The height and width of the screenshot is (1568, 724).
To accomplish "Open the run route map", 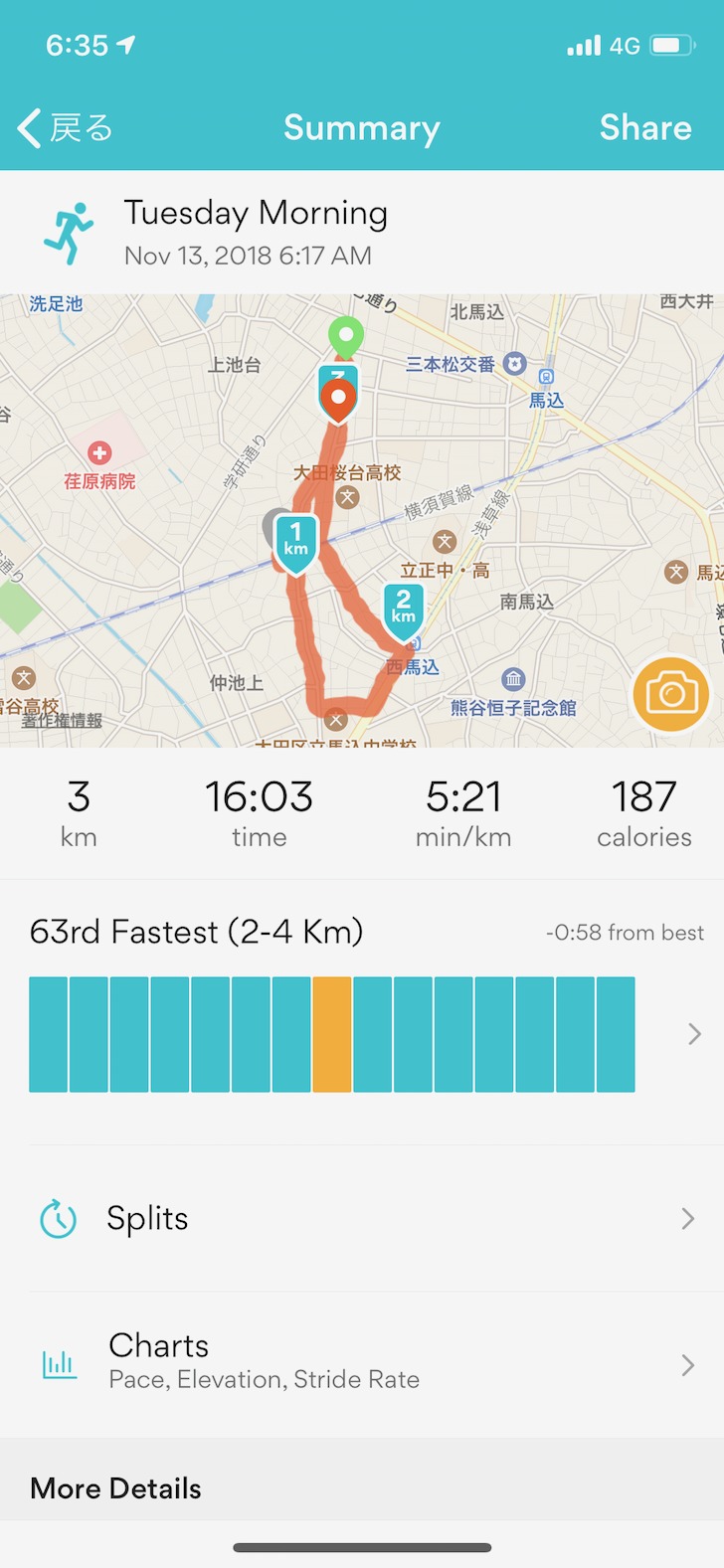I will pyautogui.click(x=362, y=520).
